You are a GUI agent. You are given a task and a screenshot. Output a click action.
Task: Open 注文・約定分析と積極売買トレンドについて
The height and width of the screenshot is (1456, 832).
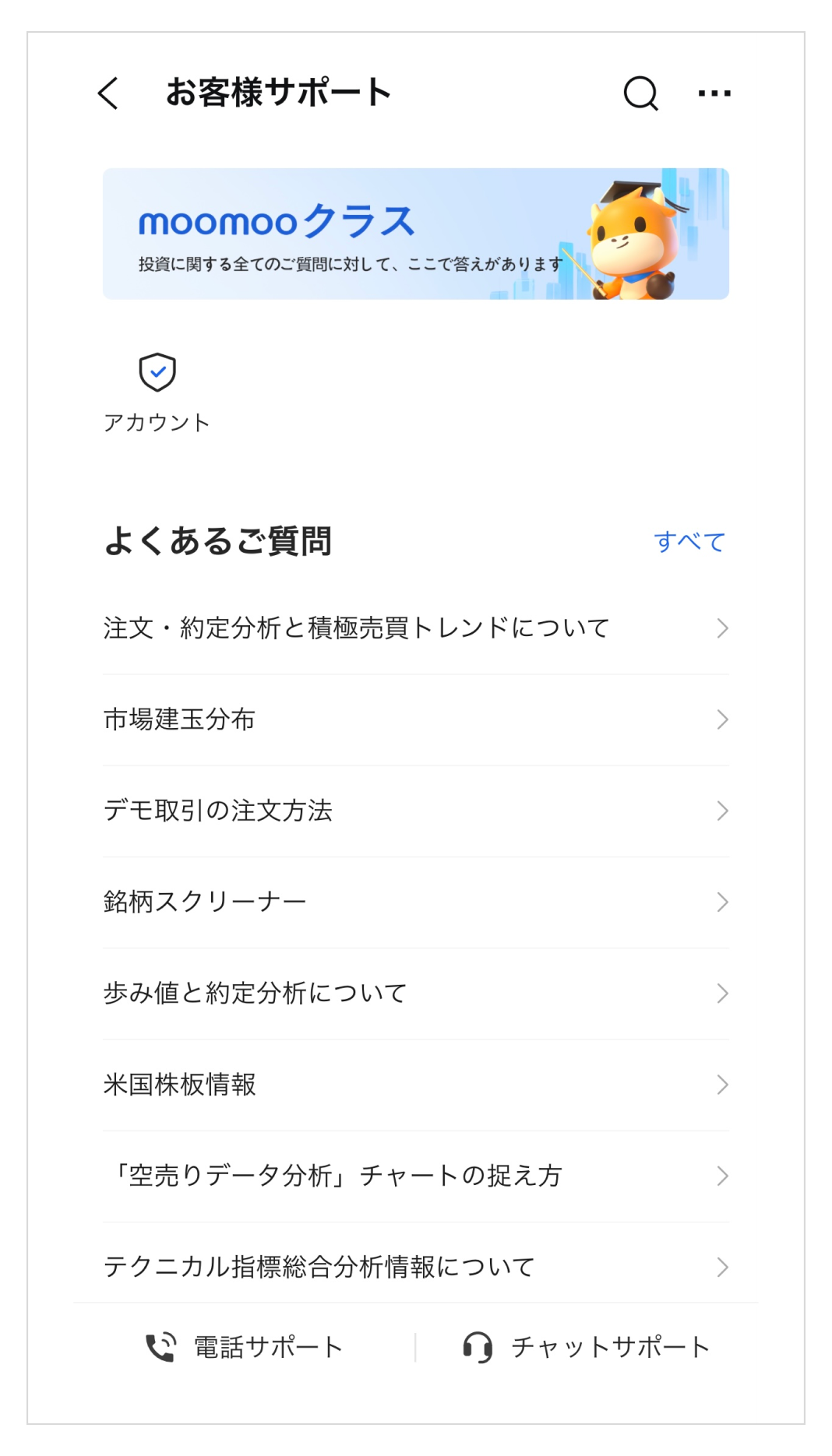click(x=416, y=628)
